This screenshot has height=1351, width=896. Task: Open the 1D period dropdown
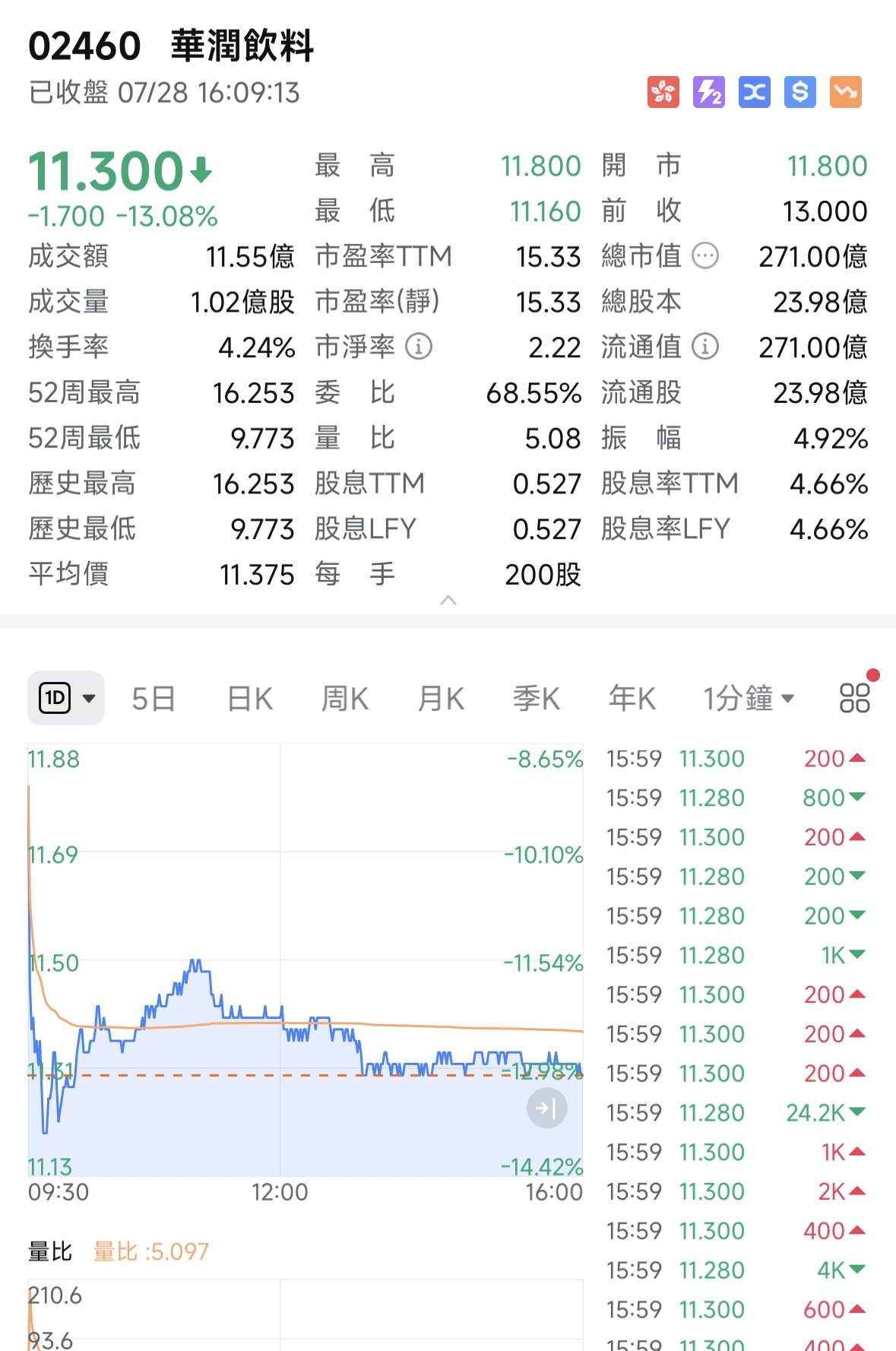[x=67, y=697]
